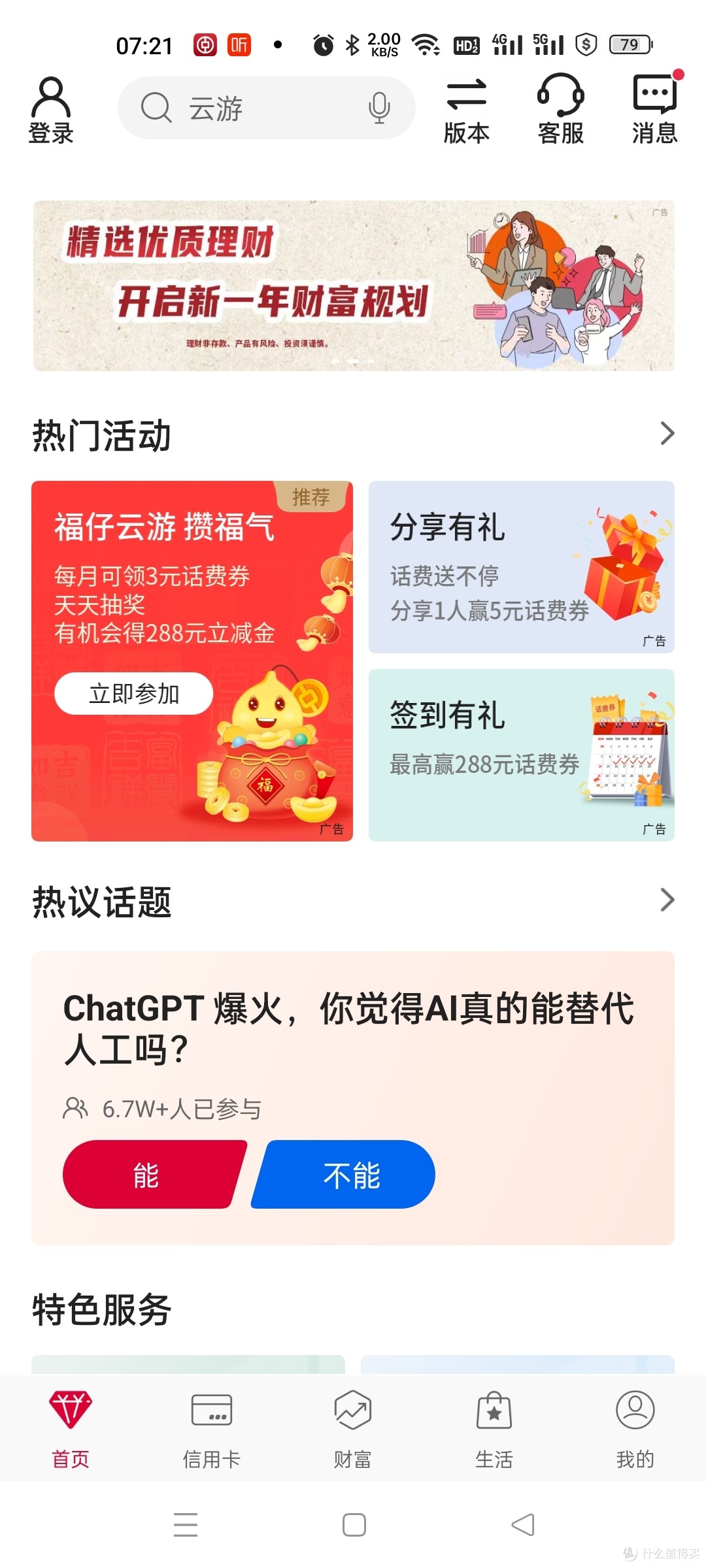
Task: Contact 客服 customer service
Action: [560, 110]
